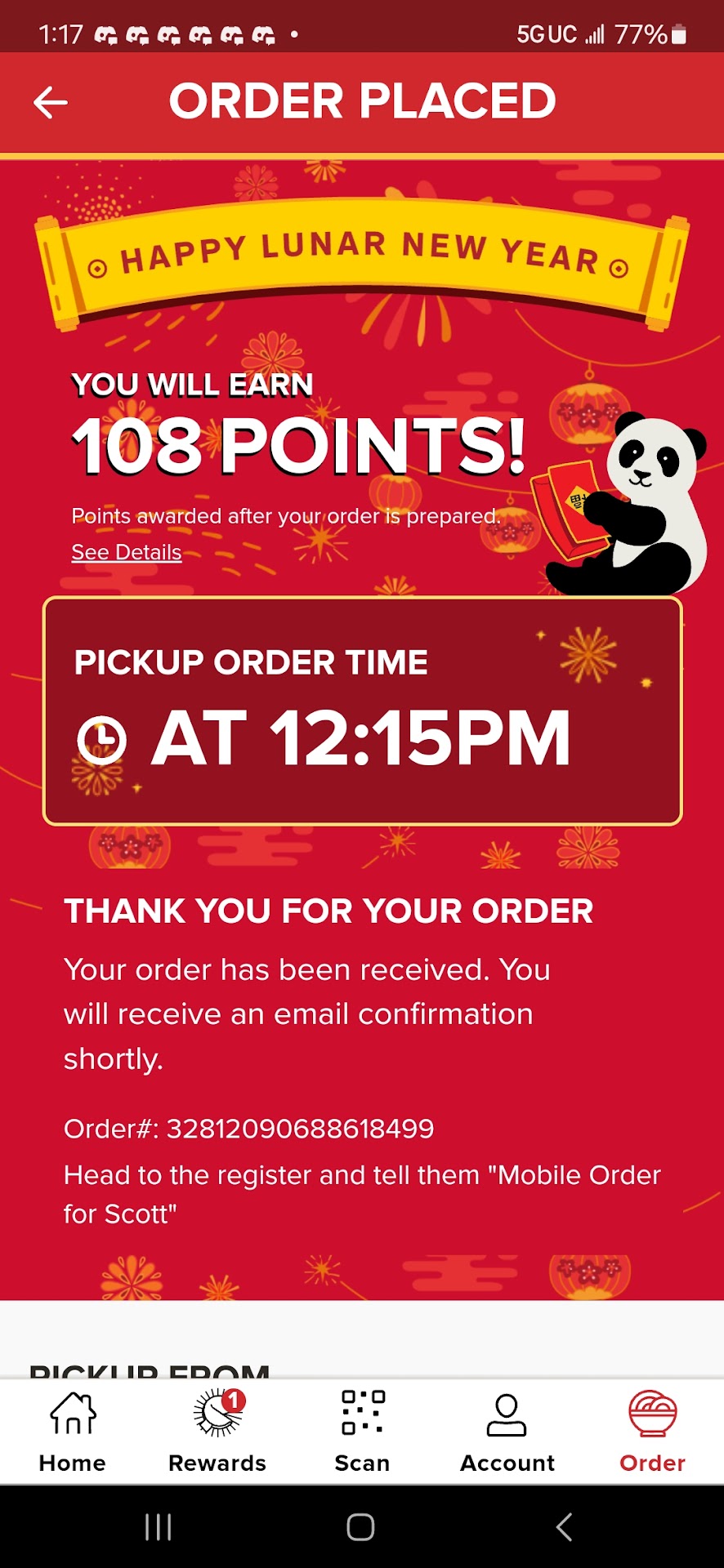
Task: Go to the Account tab
Action: point(507,1432)
